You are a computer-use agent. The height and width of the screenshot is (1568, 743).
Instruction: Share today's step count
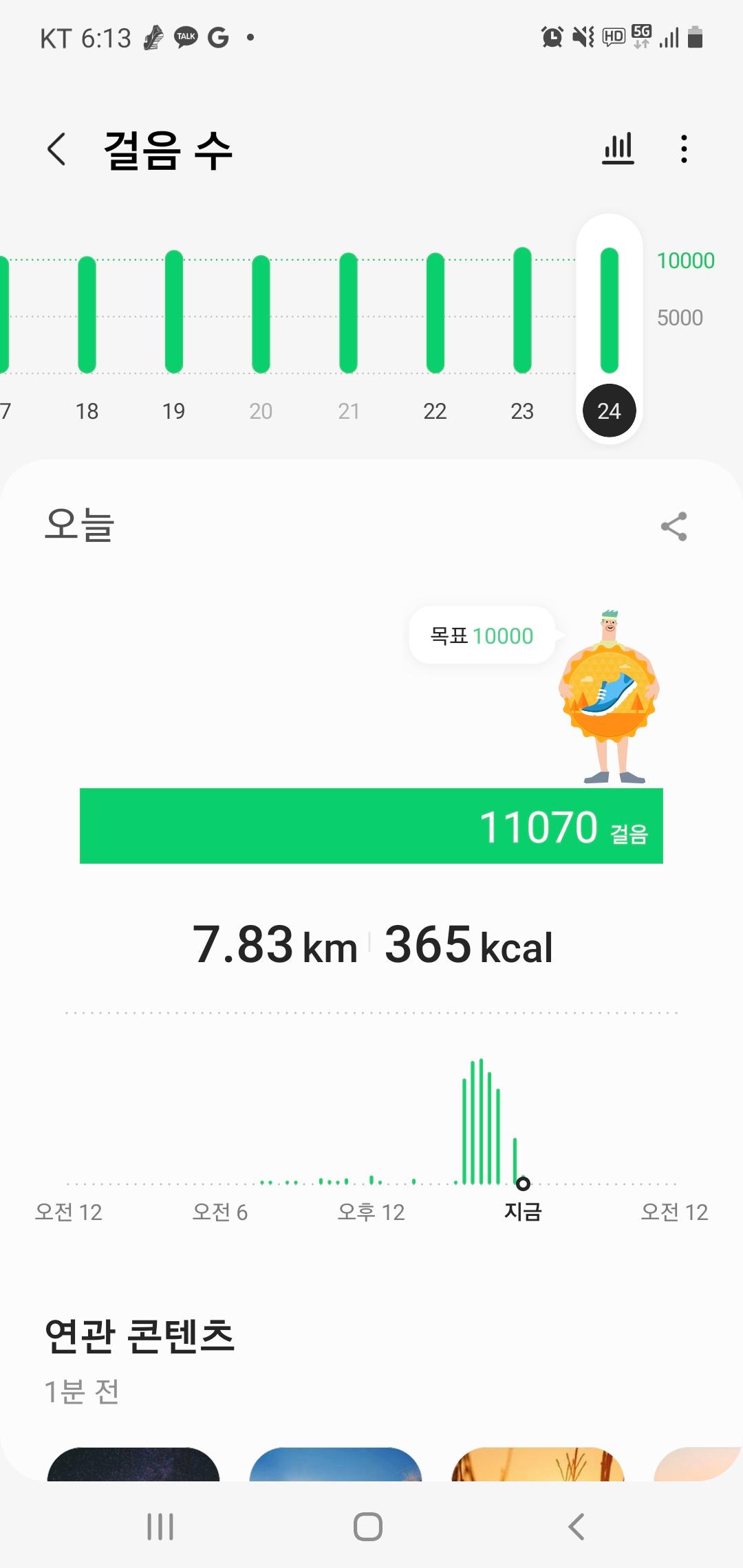[x=674, y=527]
